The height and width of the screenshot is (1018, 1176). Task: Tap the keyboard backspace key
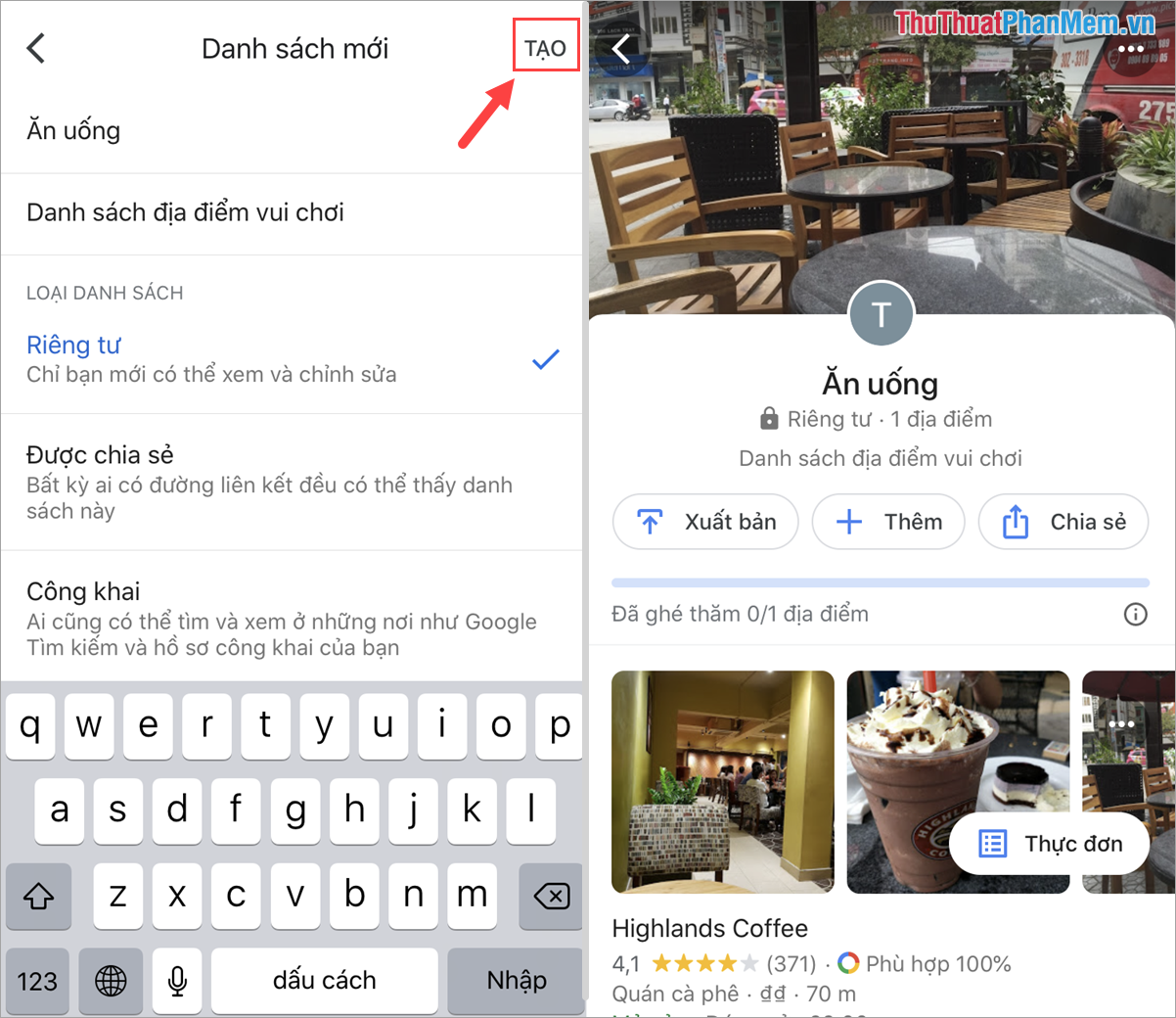(x=552, y=896)
